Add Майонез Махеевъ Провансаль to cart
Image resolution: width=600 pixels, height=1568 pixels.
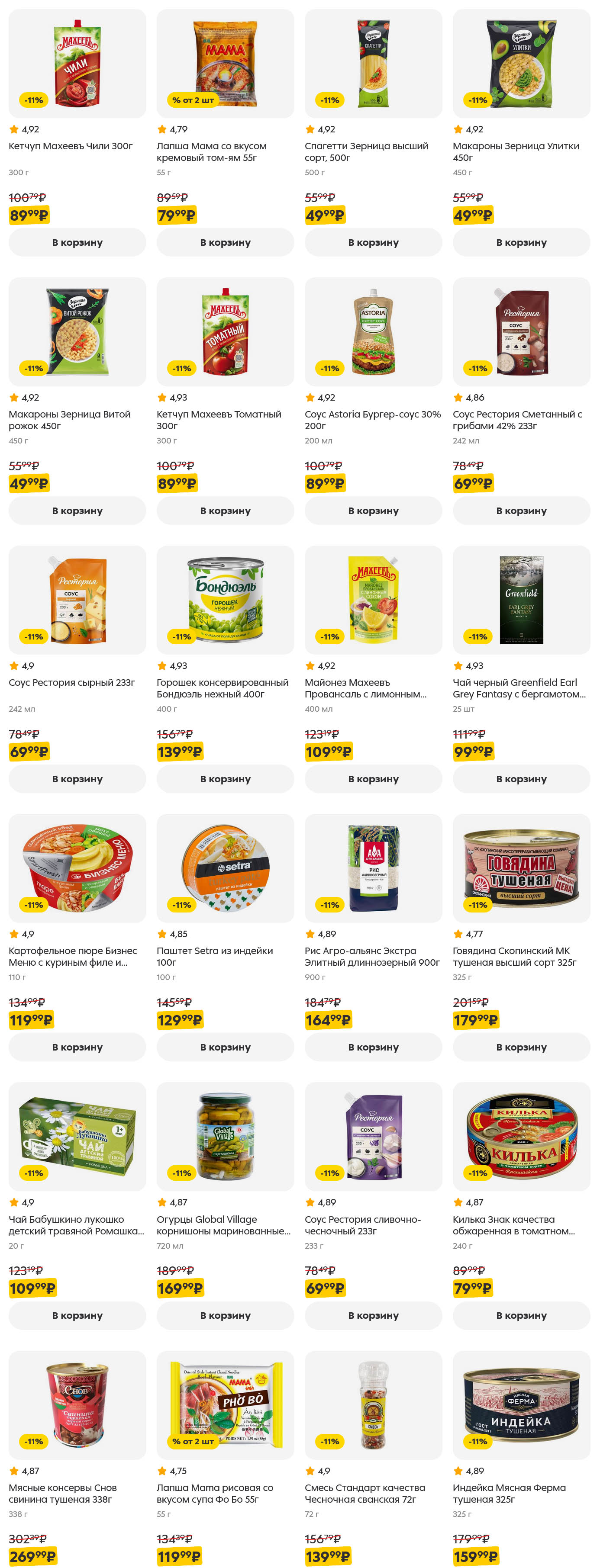click(373, 778)
